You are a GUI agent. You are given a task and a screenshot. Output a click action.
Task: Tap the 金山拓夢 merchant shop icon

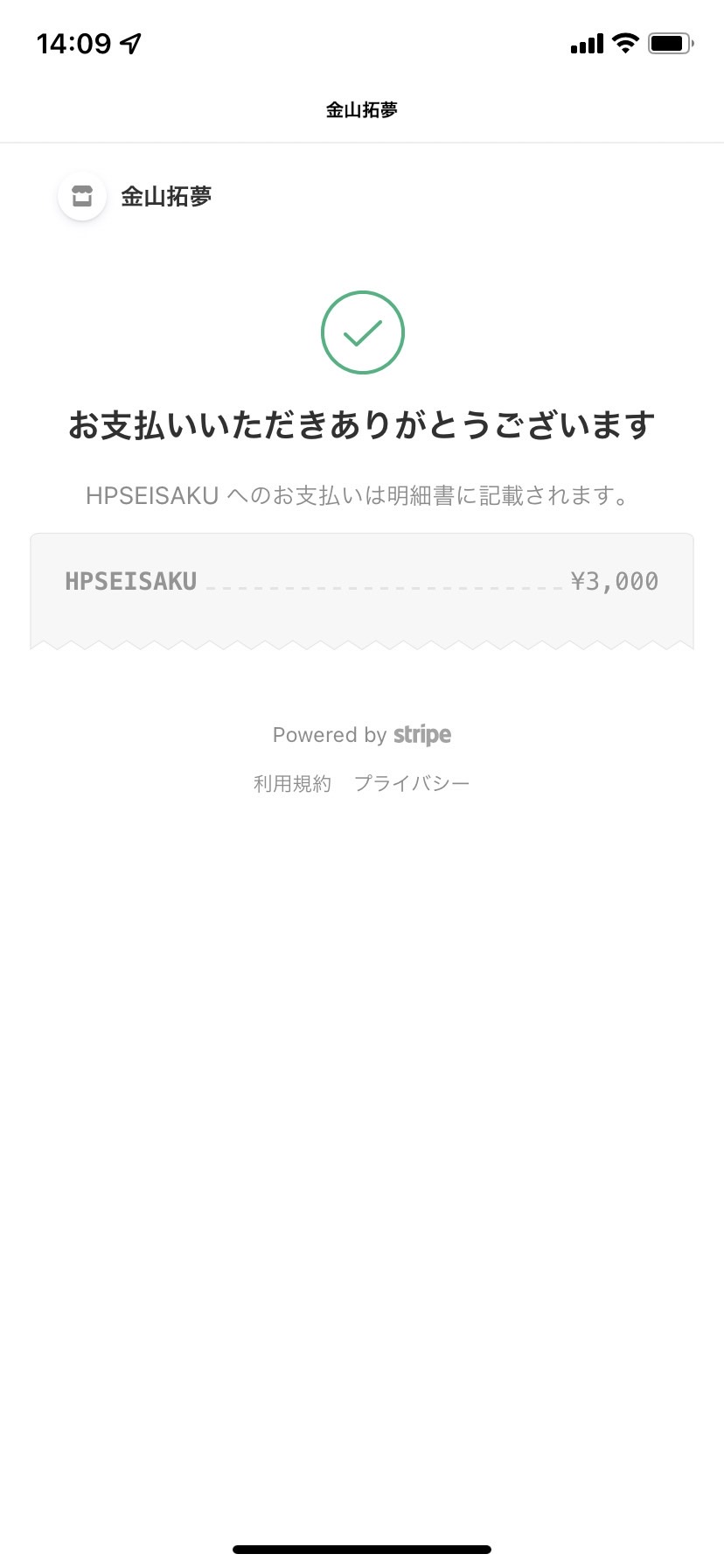(x=82, y=196)
